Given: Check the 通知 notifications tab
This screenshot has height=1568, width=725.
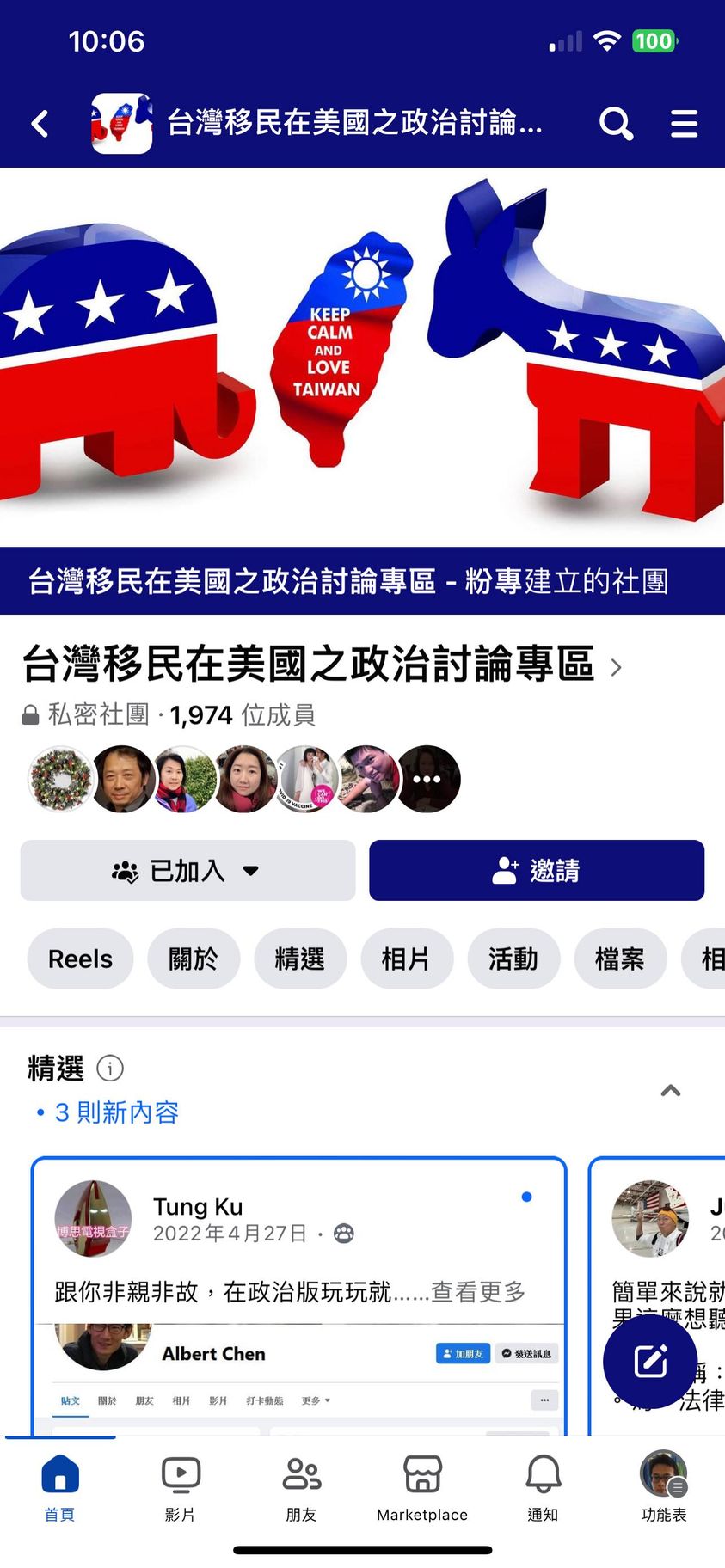Looking at the screenshot, I should tap(543, 1489).
